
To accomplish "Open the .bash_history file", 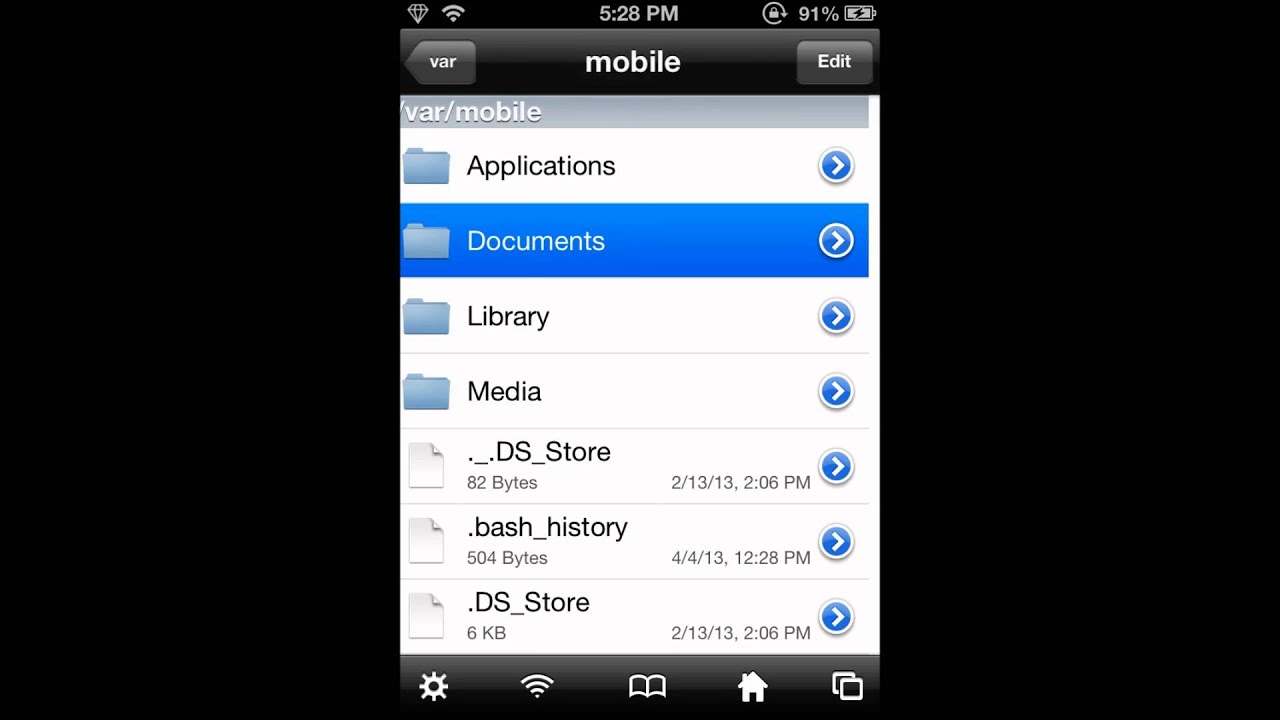I will click(x=547, y=528).
